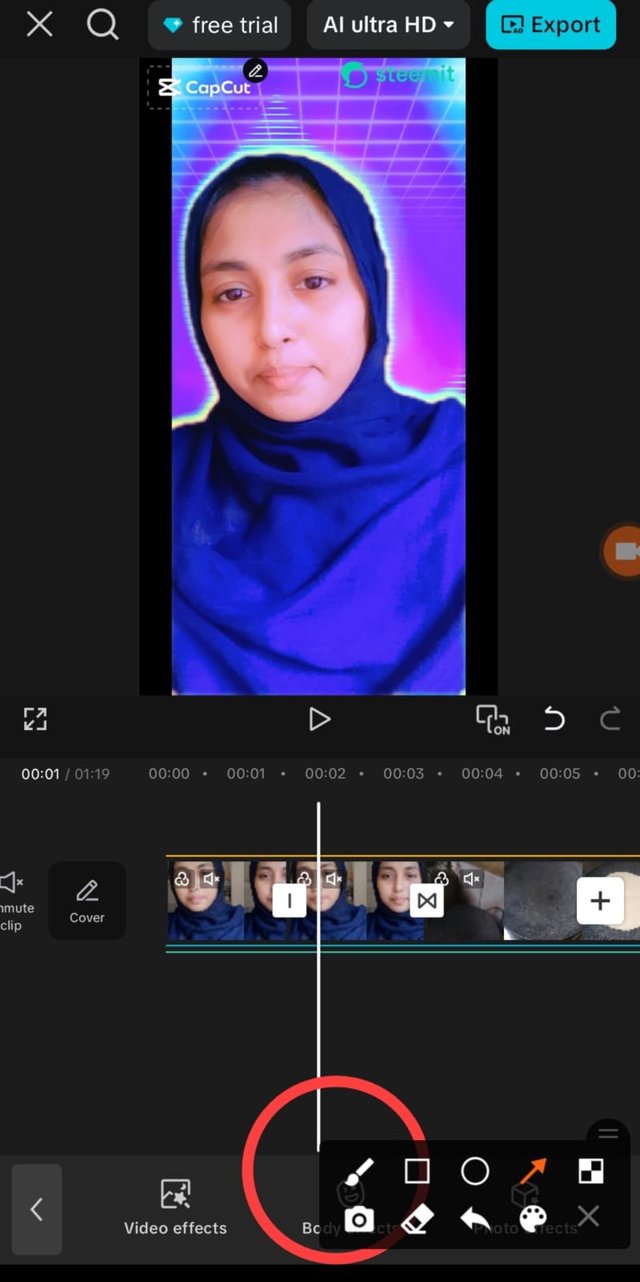Close the video editor
This screenshot has height=1282, width=640.
[x=39, y=24]
